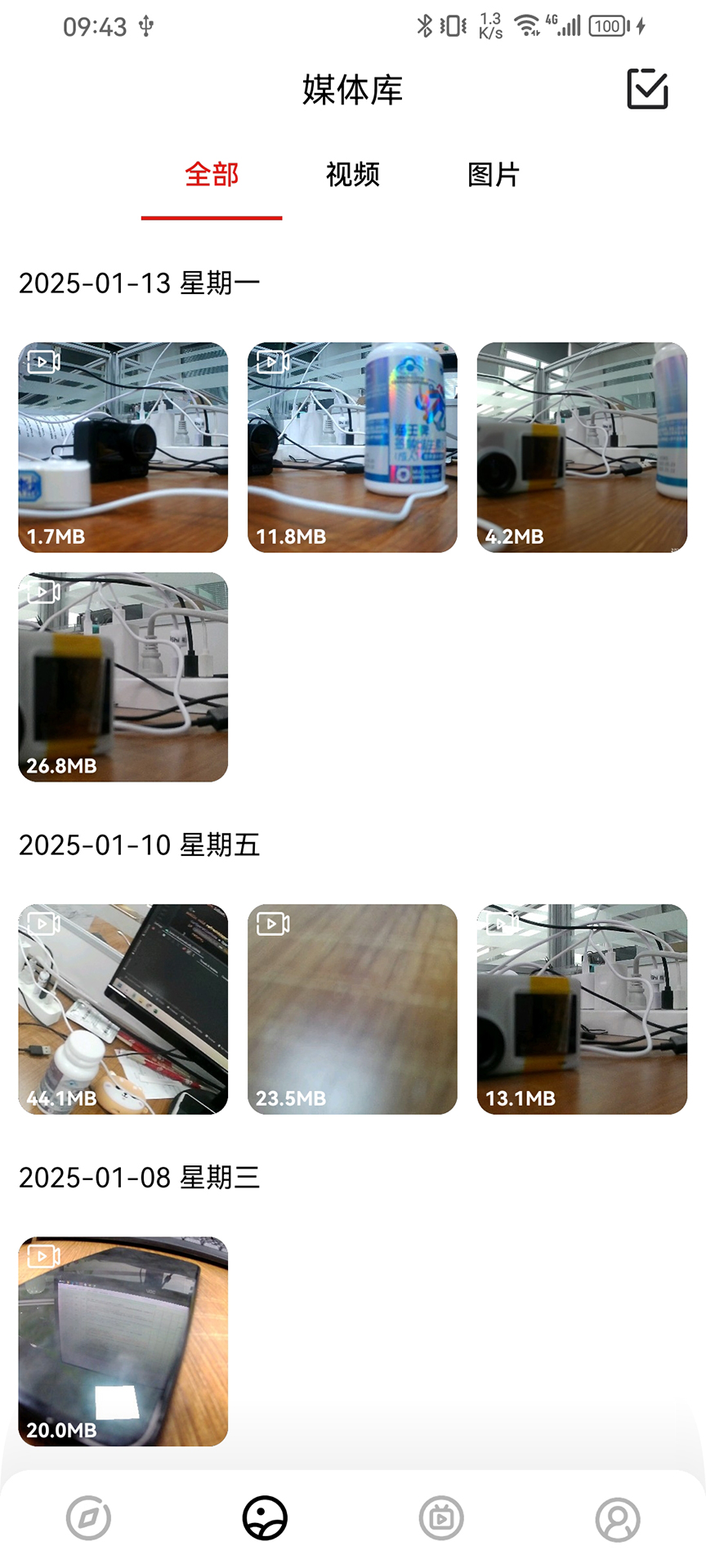The height and width of the screenshot is (1568, 706).
Task: Click the video camera icon on the 44.1MB clip
Action: (44, 924)
